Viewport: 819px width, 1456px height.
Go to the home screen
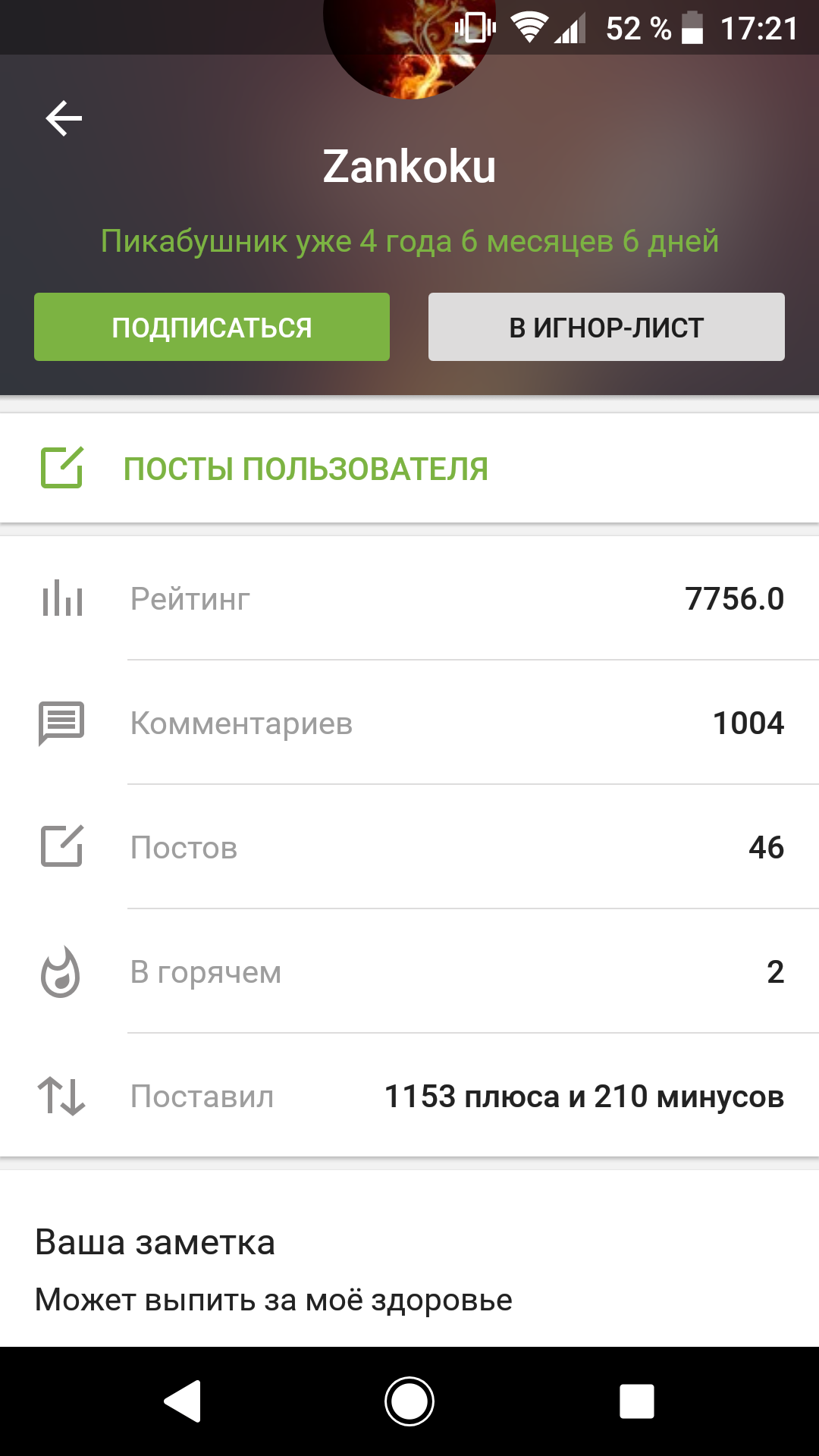(409, 1401)
